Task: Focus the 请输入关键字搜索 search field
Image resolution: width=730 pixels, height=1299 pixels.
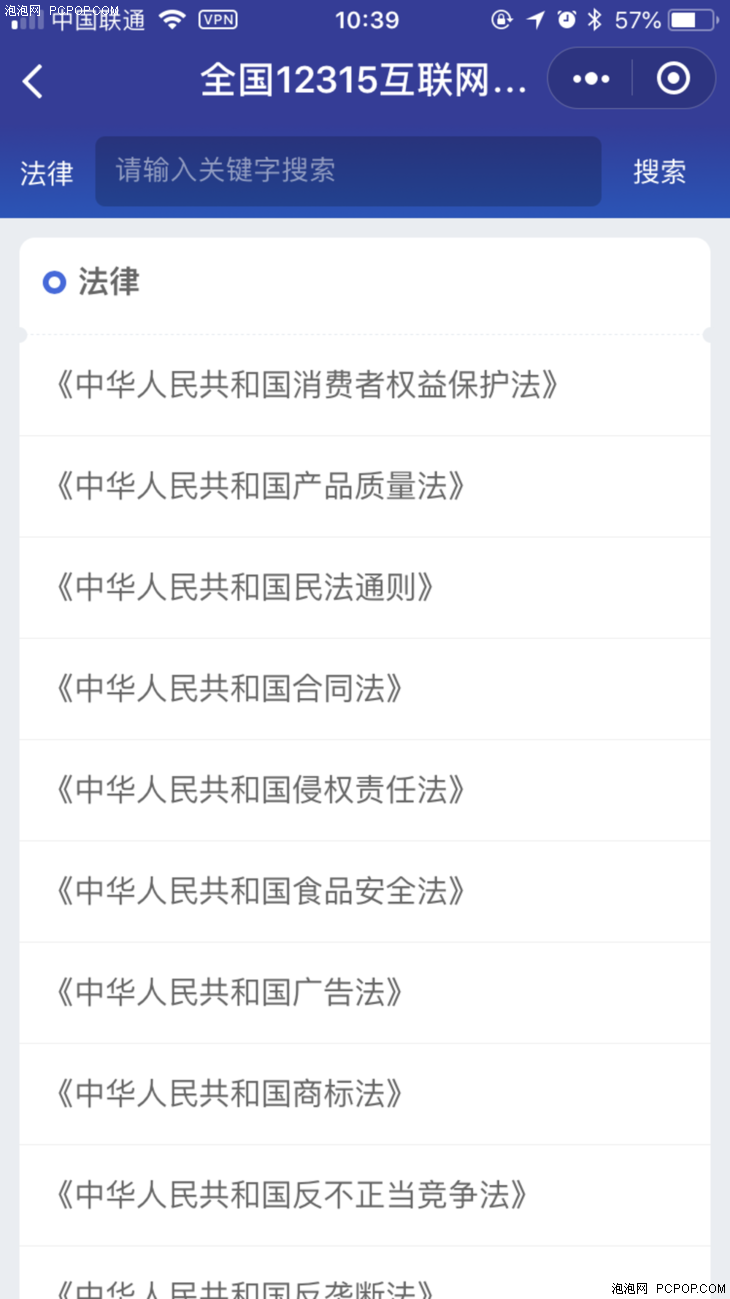Action: (348, 171)
